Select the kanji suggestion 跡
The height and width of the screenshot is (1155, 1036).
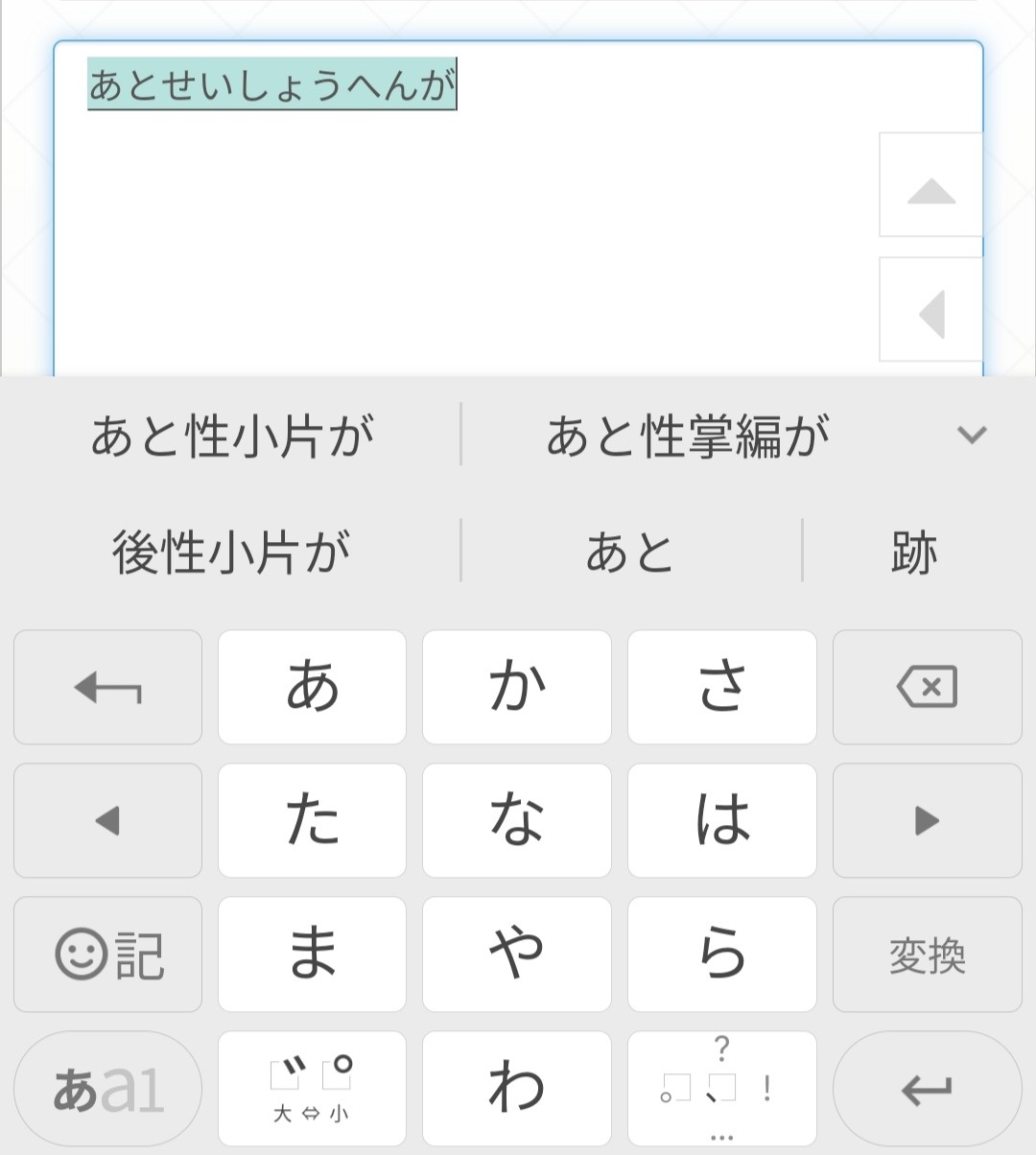913,553
